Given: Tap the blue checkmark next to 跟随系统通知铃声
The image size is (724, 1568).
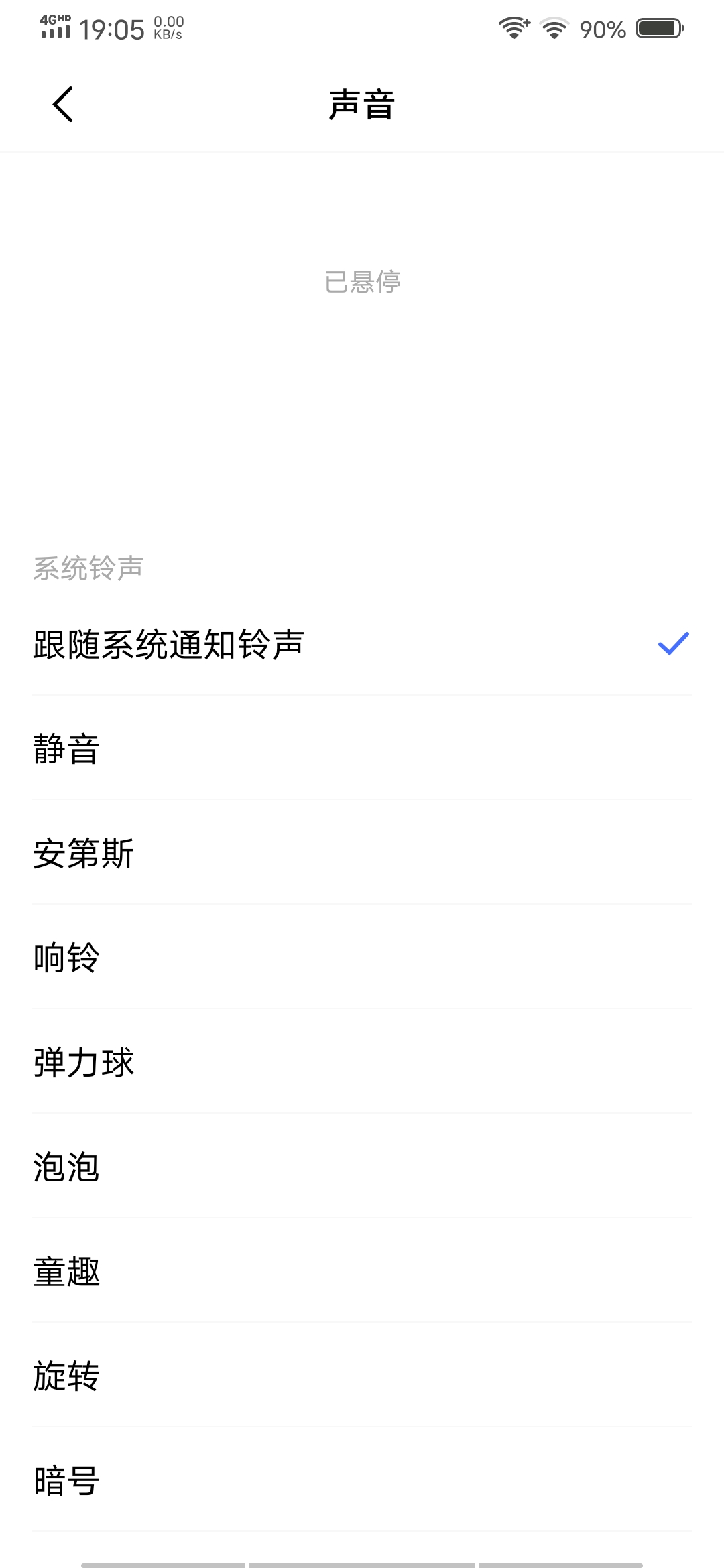Looking at the screenshot, I should point(672,645).
